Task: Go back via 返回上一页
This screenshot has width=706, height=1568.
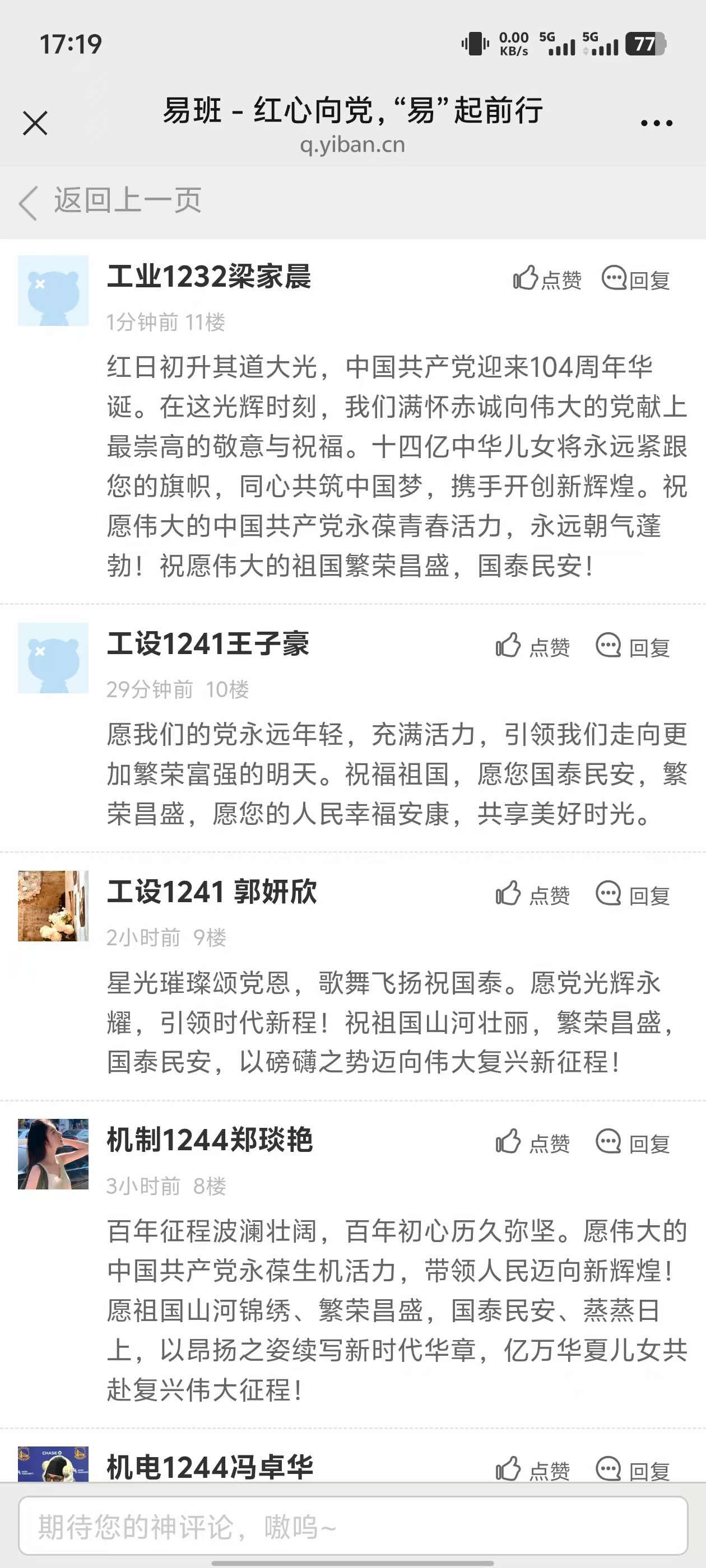Action: pyautogui.click(x=110, y=201)
